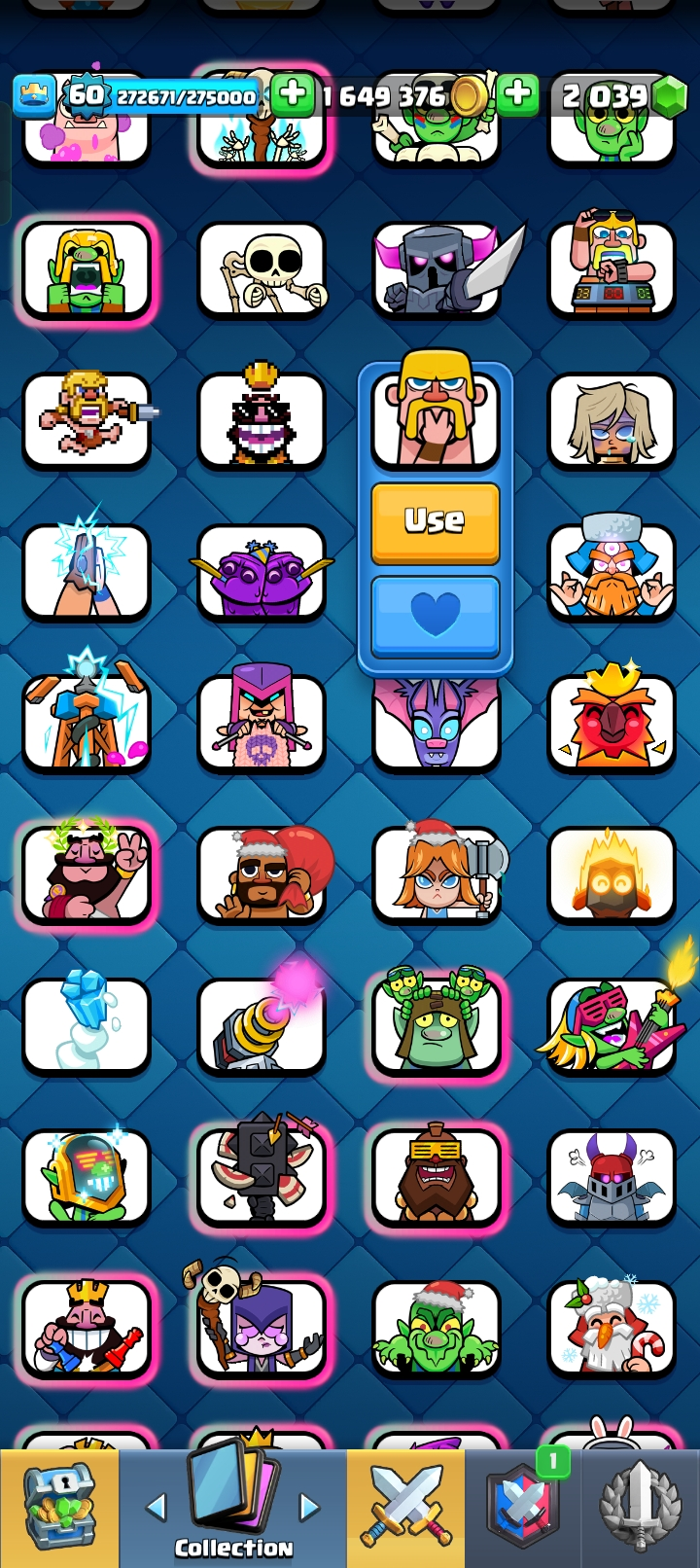Select the P.E.K.K.A emote holding a sword
This screenshot has height=1568, width=700.
click(x=437, y=269)
